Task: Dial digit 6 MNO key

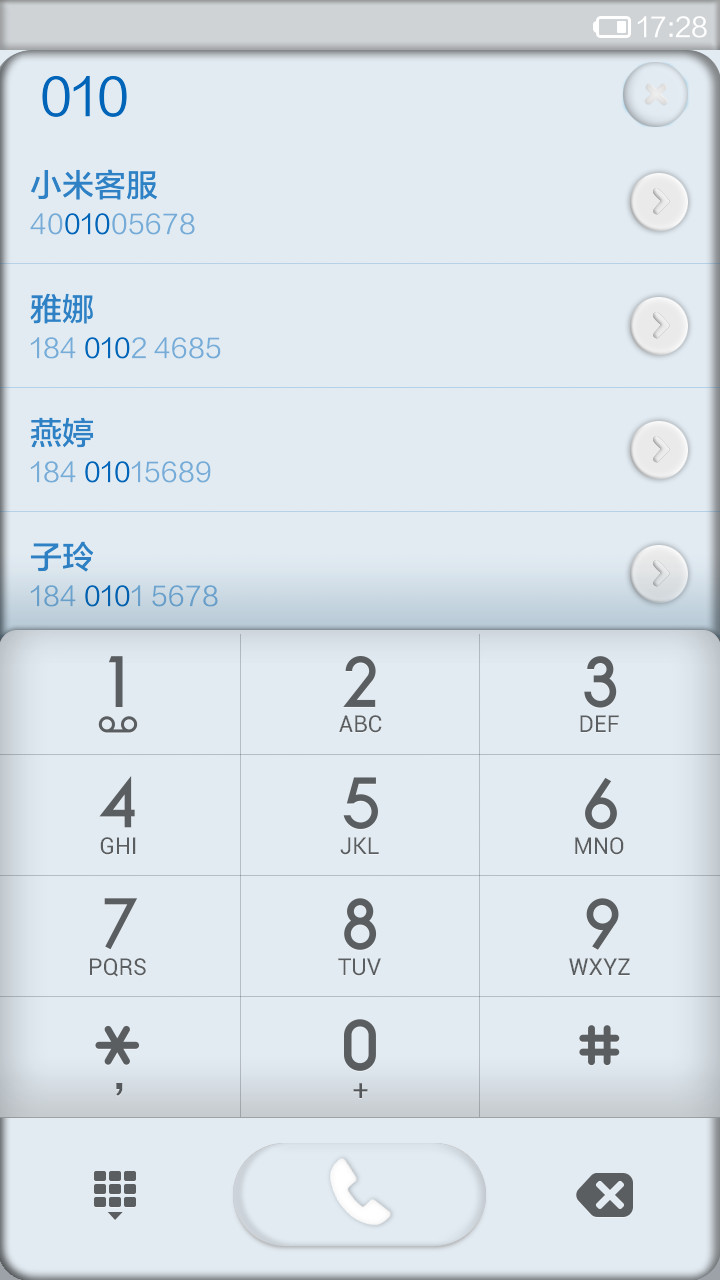Action: [x=600, y=815]
